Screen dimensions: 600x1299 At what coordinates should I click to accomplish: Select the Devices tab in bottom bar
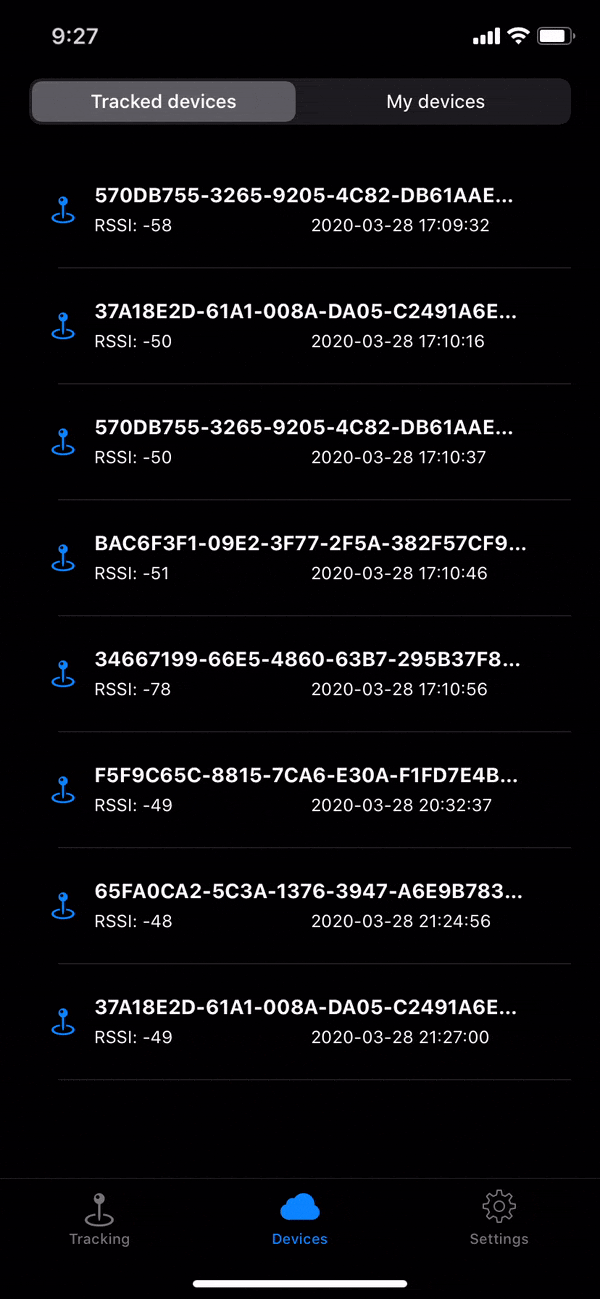300,1219
